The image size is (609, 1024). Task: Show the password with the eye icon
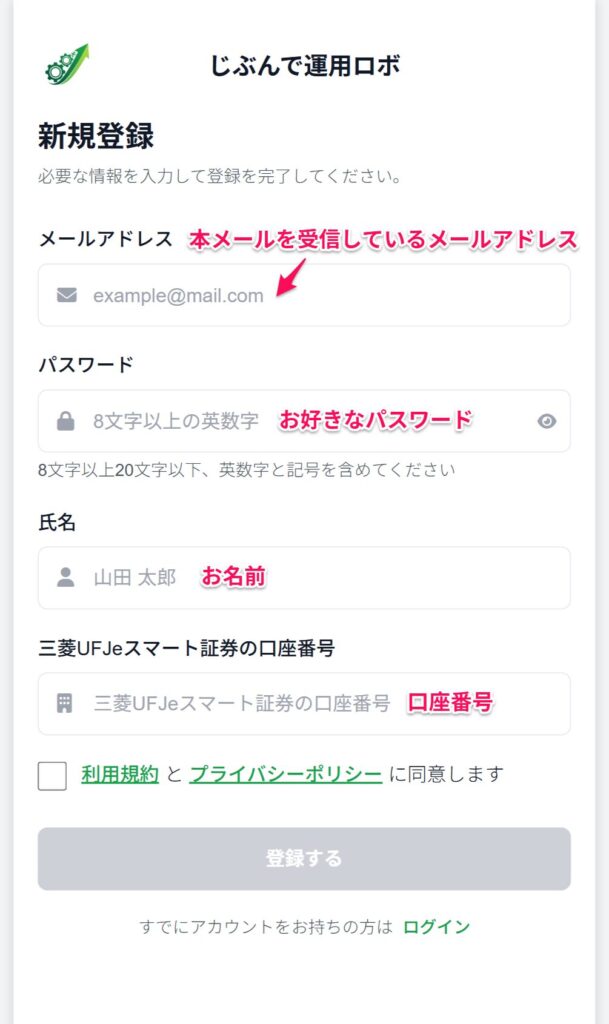click(x=546, y=421)
